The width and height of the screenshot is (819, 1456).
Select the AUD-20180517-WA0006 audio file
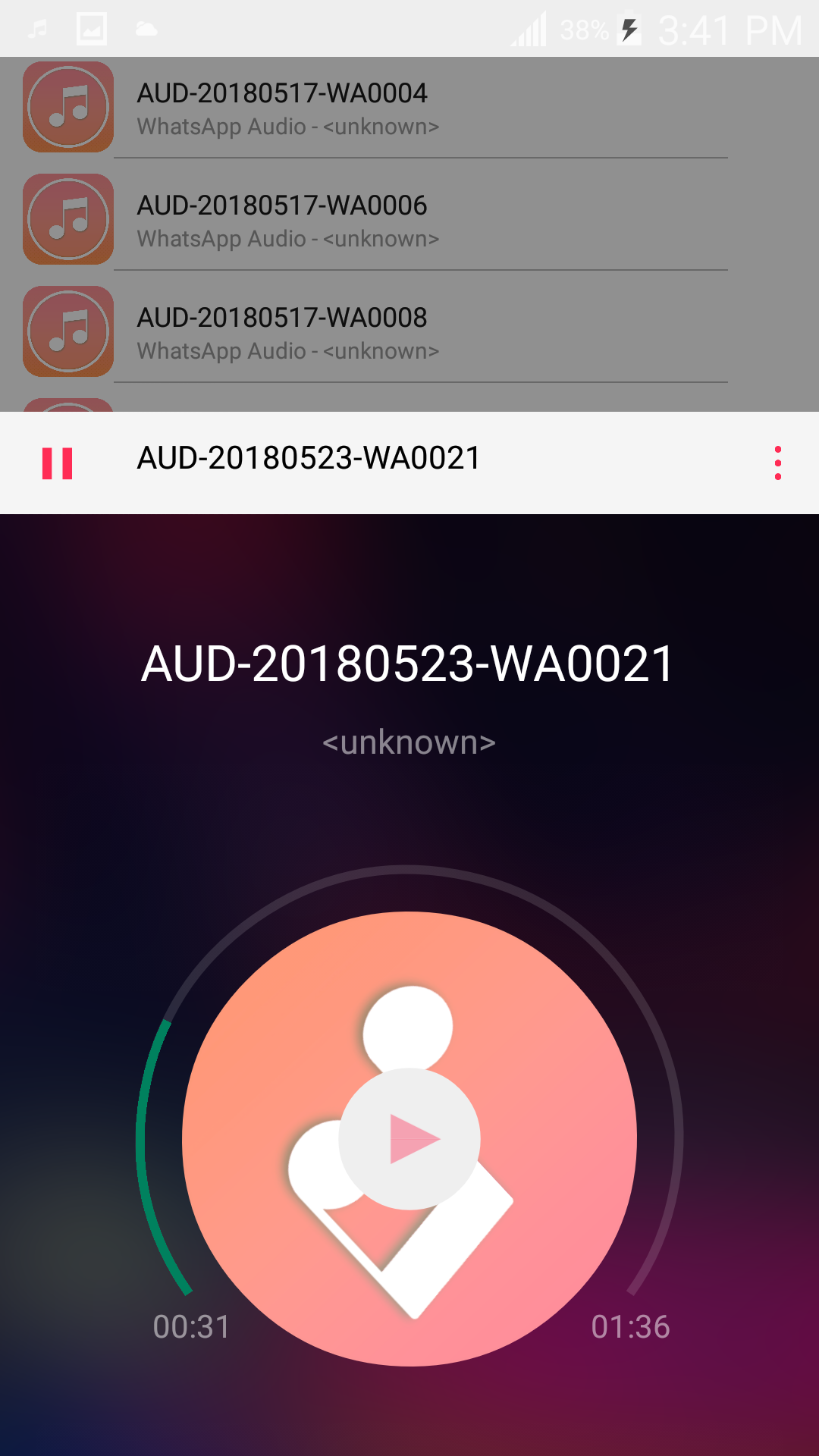pos(281,205)
